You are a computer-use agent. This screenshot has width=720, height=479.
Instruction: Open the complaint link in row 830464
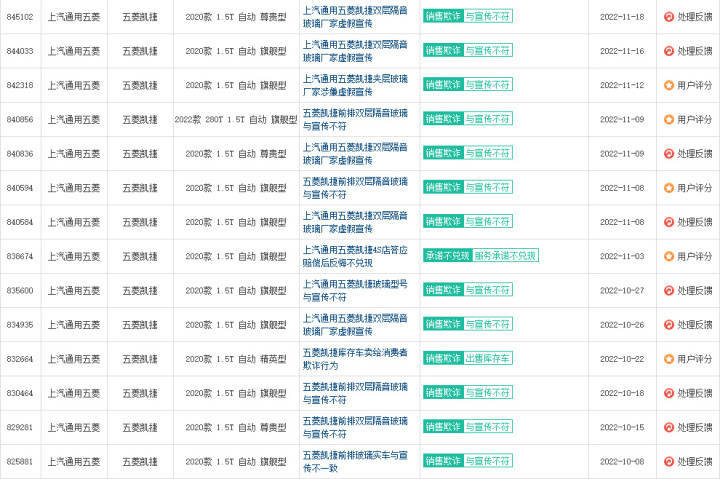355,393
